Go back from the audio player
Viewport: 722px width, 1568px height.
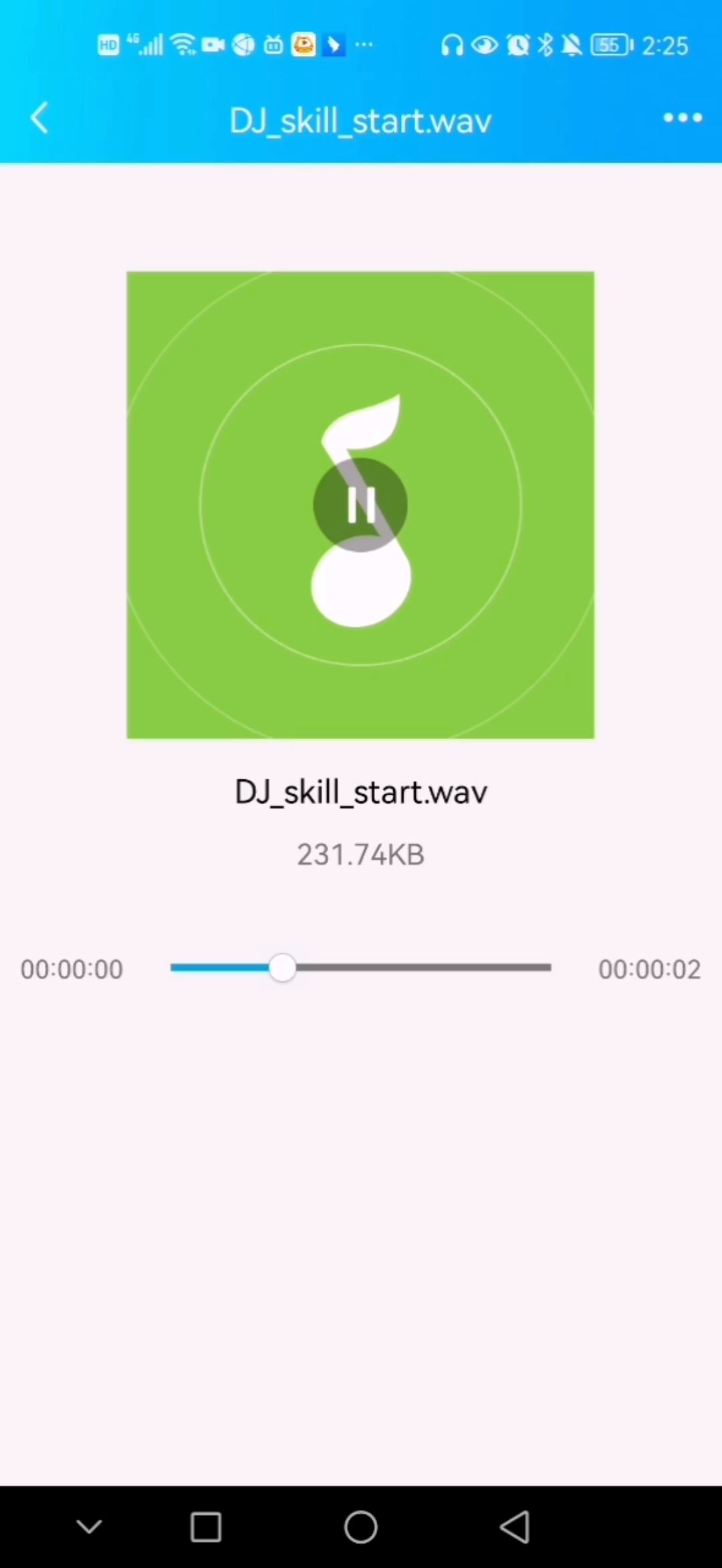tap(40, 118)
